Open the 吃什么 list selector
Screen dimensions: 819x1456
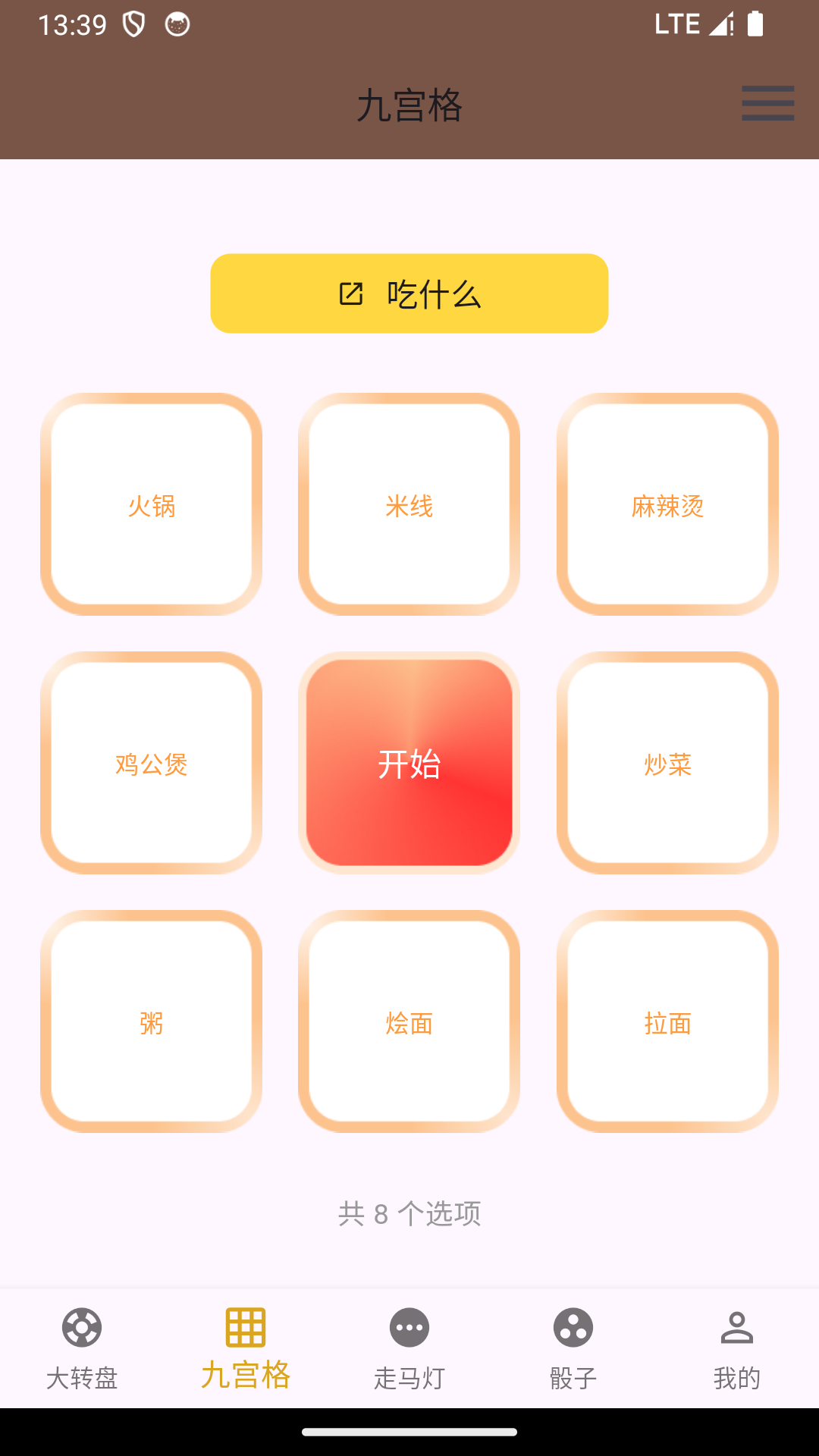409,293
